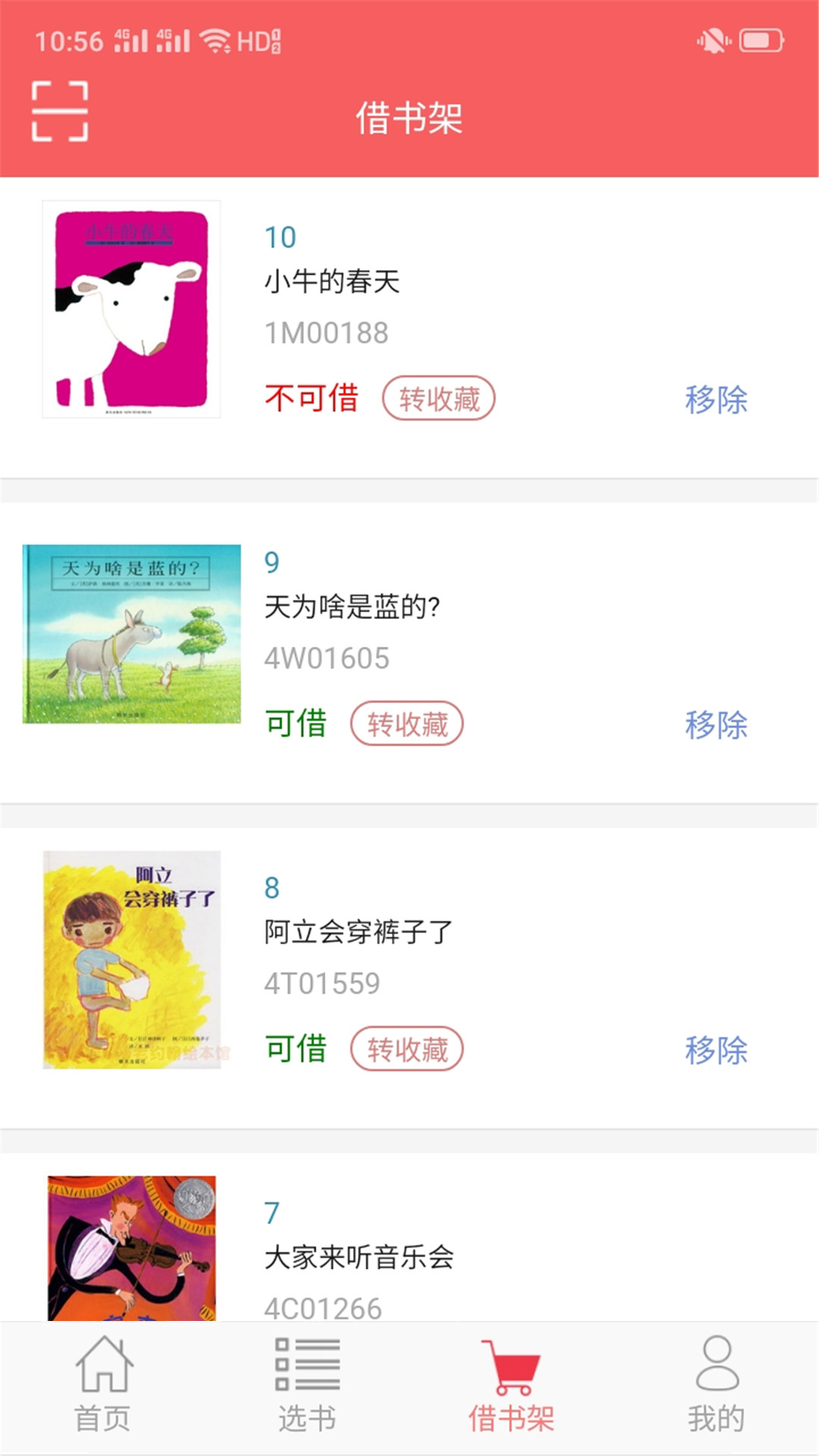Move 天为啥是蓝的? to favorites
This screenshot has width=819, height=1456.
[406, 724]
